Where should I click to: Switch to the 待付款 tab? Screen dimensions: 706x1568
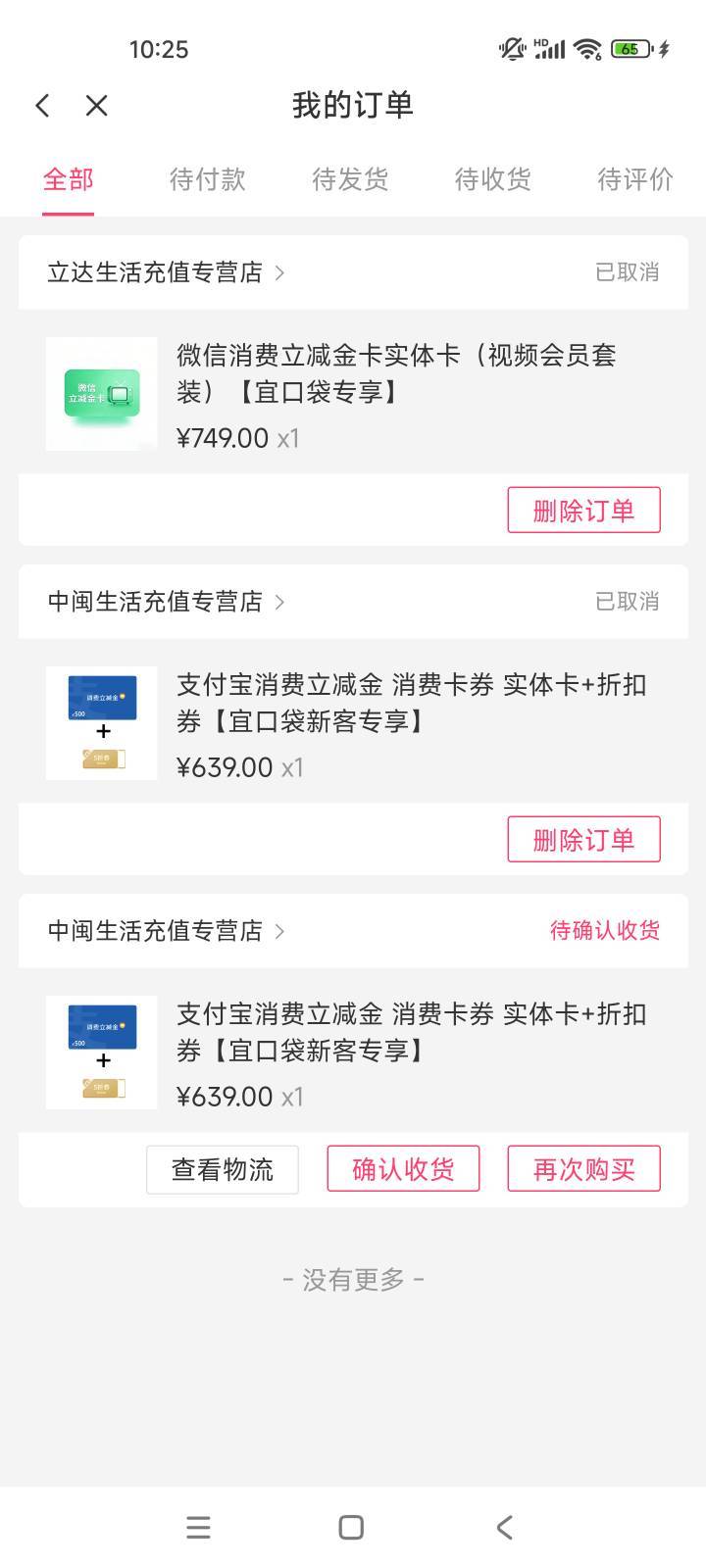[207, 179]
